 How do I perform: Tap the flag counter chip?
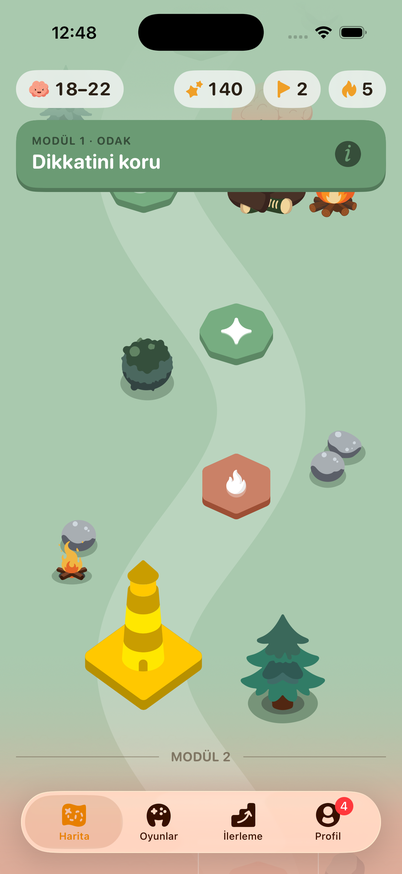(292, 89)
